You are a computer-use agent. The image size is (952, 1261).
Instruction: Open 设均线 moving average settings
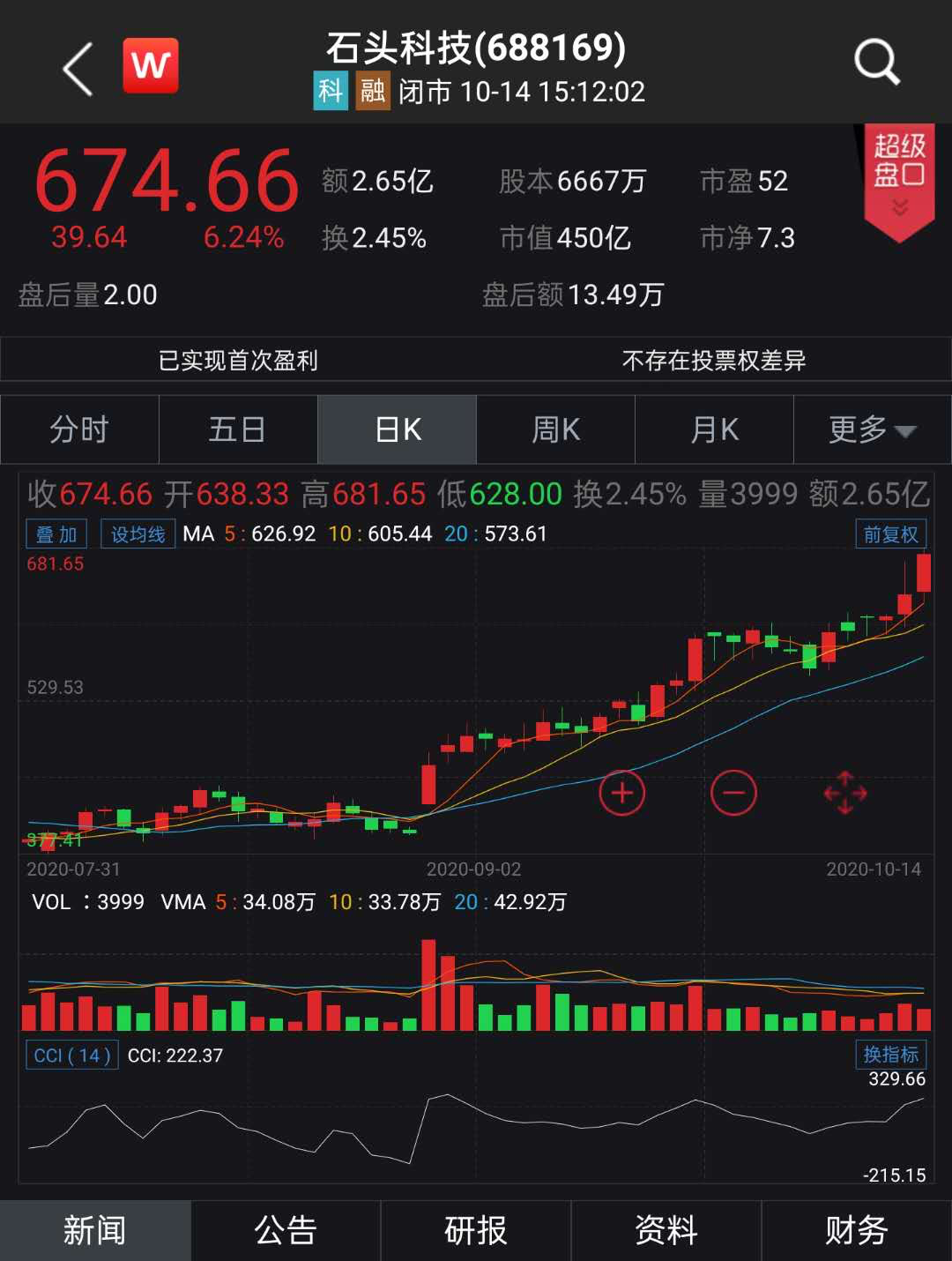[138, 534]
